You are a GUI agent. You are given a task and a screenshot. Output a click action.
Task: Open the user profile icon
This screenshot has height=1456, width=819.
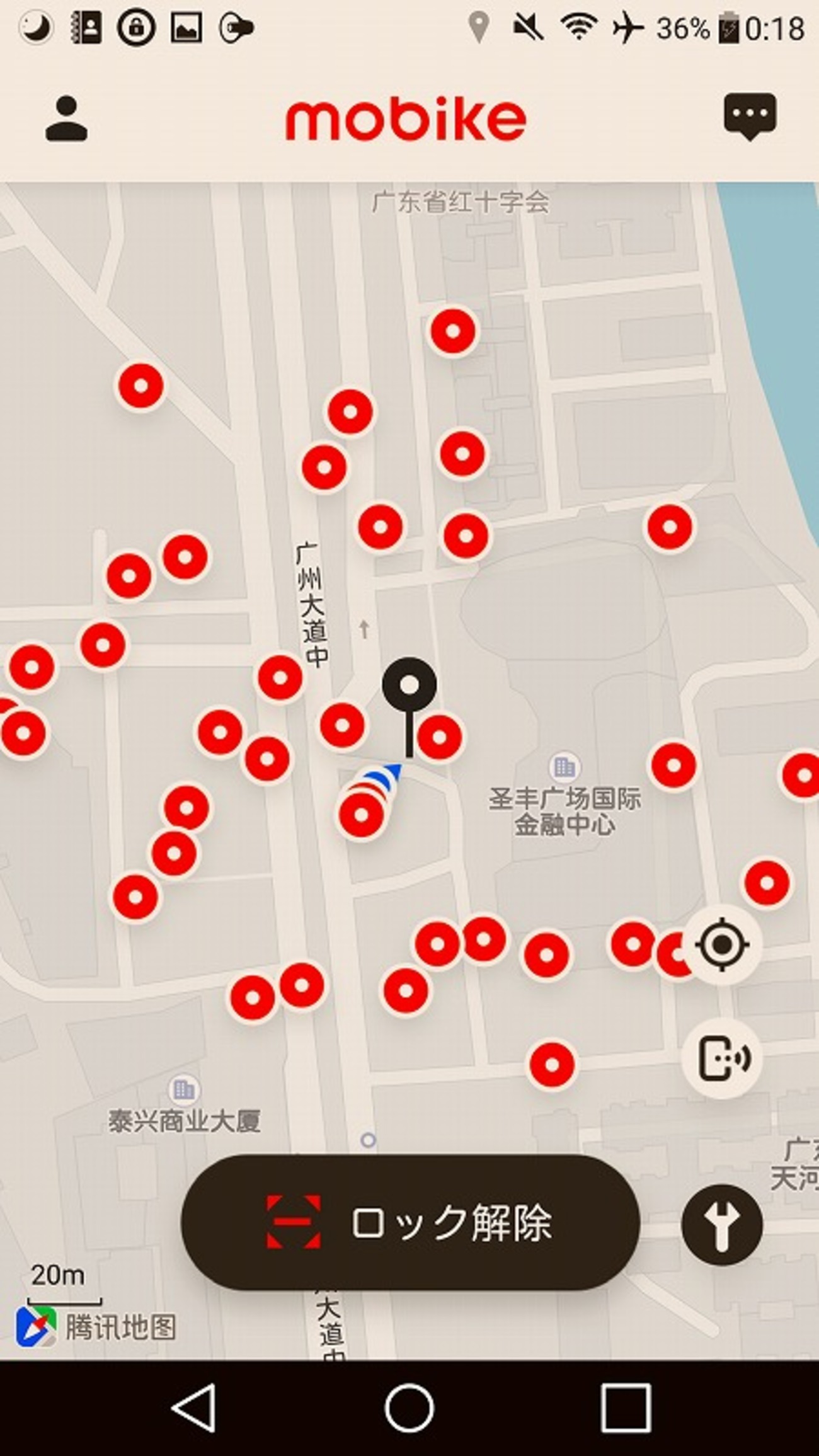[66, 118]
